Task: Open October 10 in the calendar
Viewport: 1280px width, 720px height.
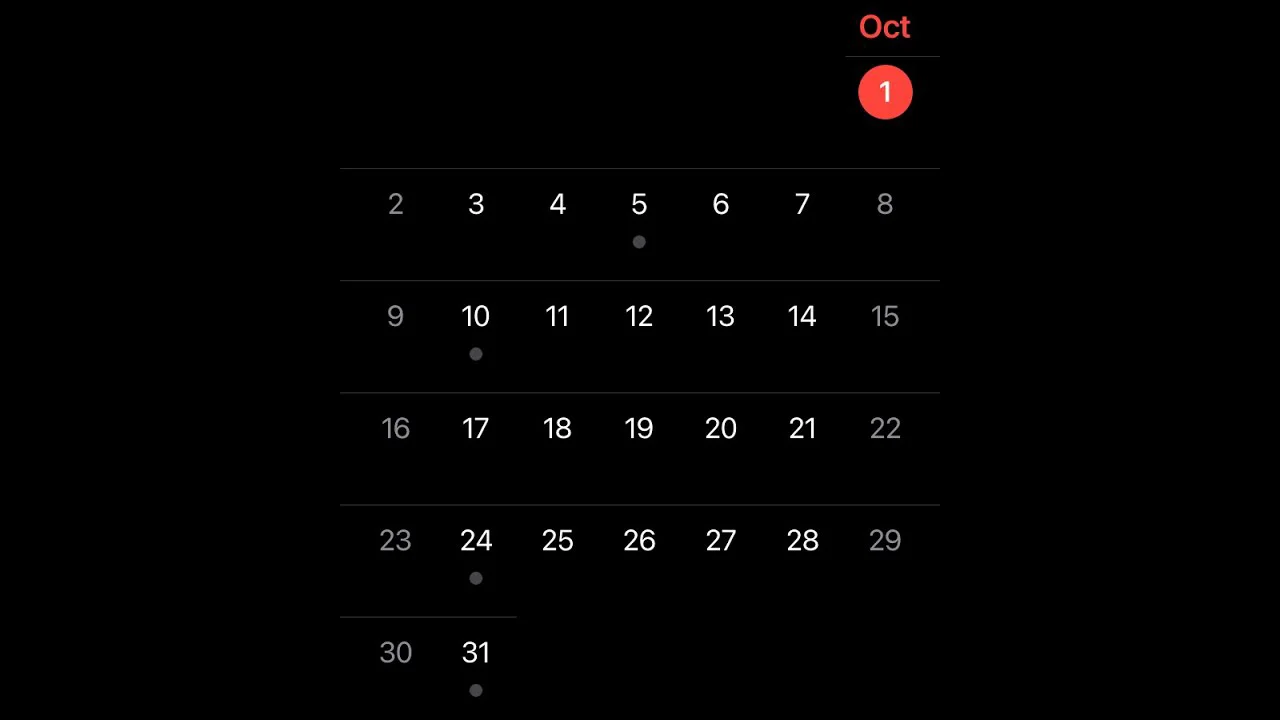Action: tap(476, 317)
